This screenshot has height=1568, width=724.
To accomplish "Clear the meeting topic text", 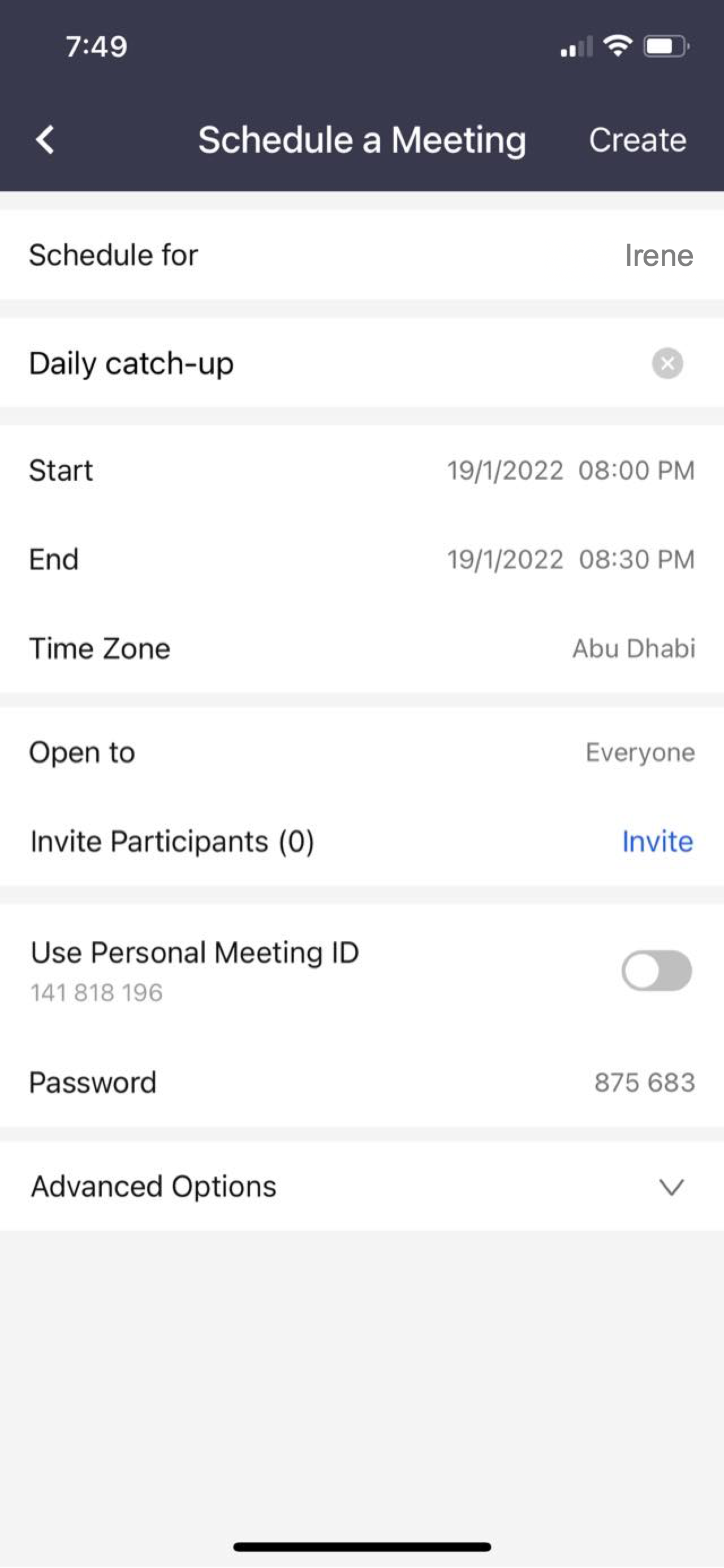I will pyautogui.click(x=667, y=363).
